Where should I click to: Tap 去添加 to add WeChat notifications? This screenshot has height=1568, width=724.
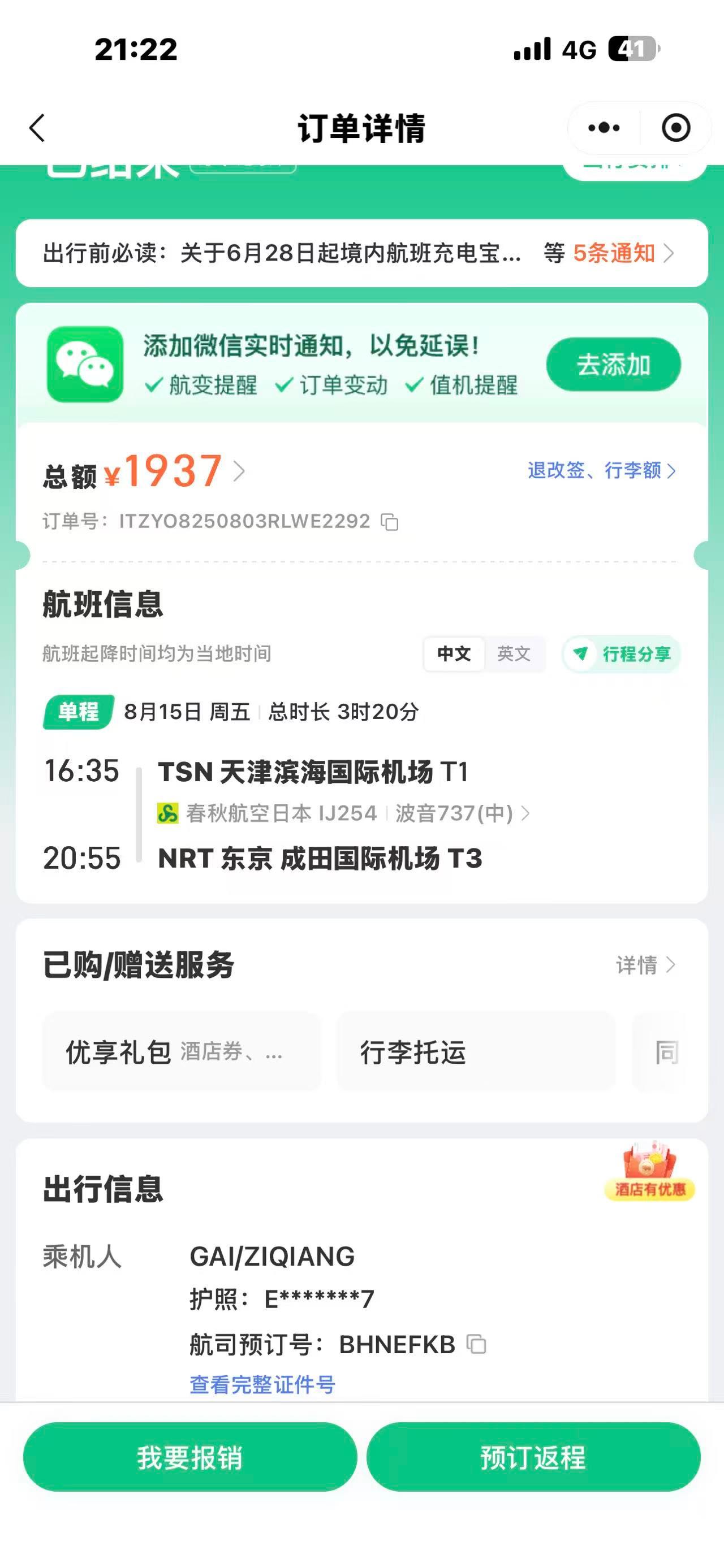(x=613, y=365)
